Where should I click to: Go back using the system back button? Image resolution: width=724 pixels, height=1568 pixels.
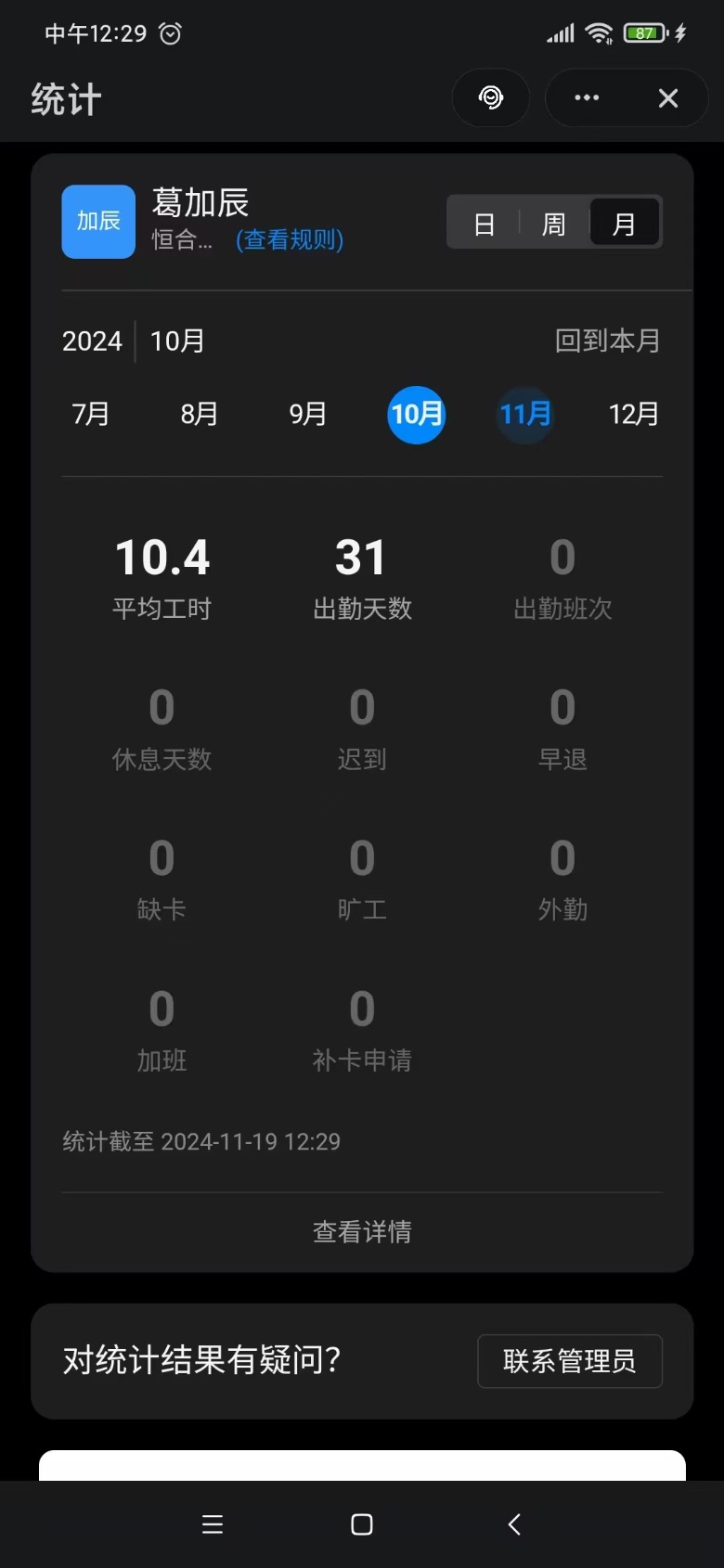coord(514,1524)
